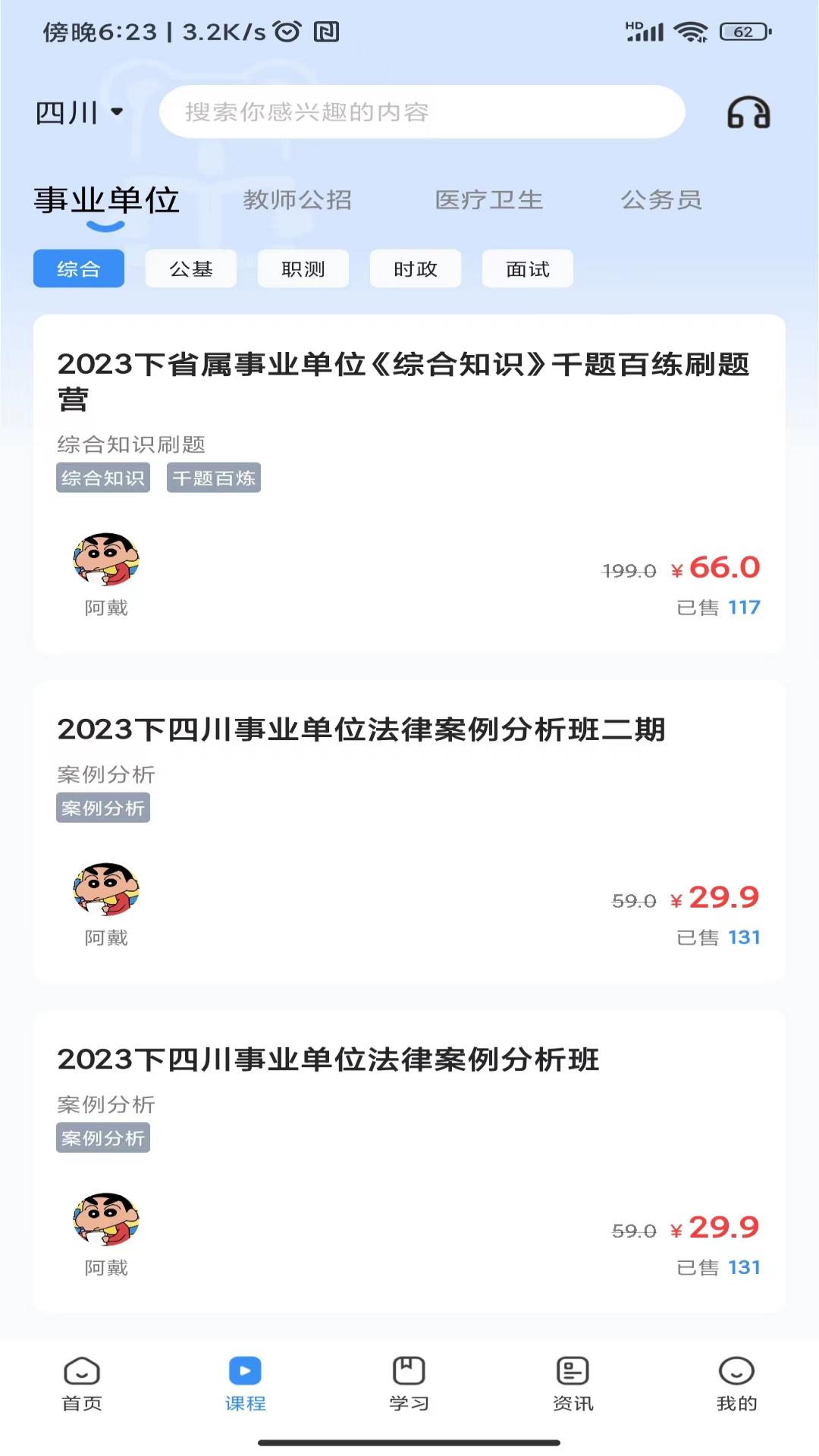The height and width of the screenshot is (1456, 819).
Task: Enable the 公基 filter
Action: tap(190, 268)
